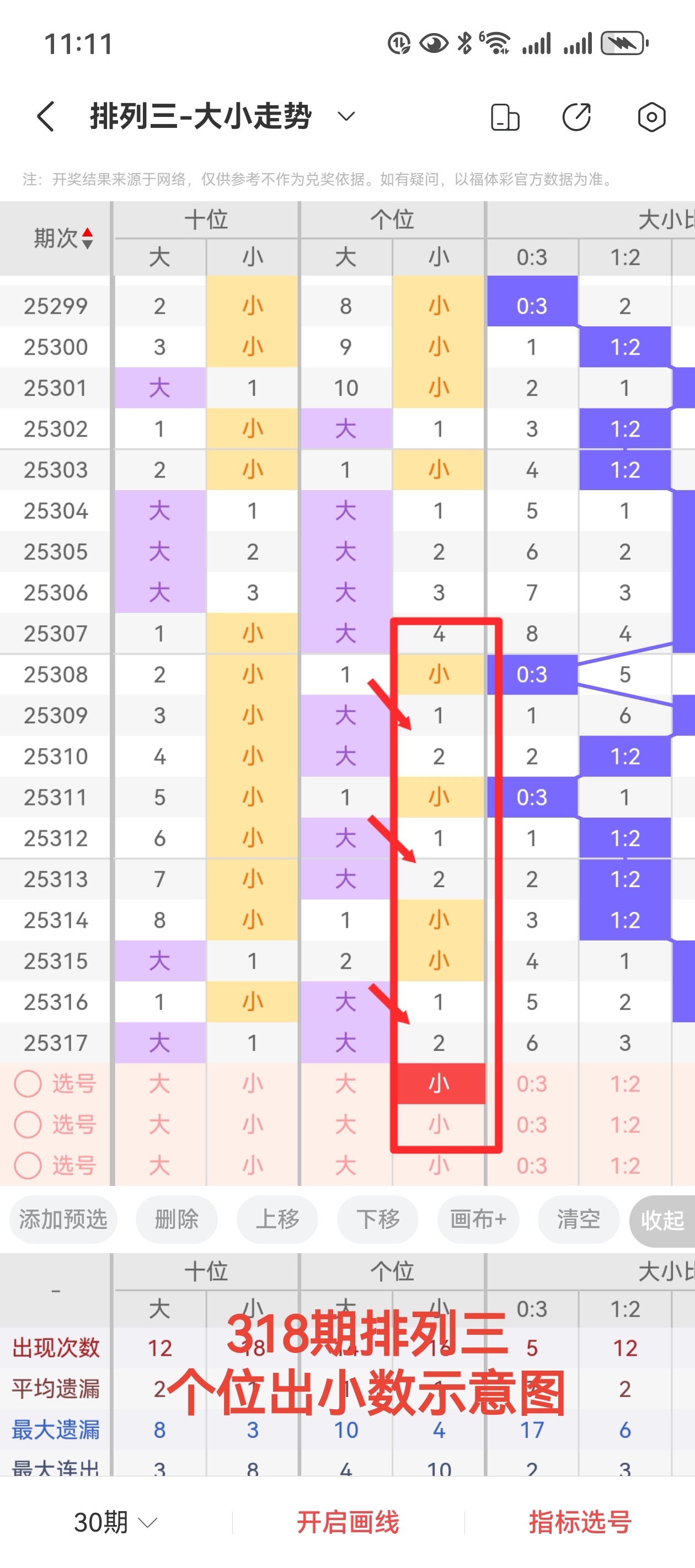Tap the Wi-Fi icon in the status bar
The image size is (695, 1568).
click(x=496, y=42)
